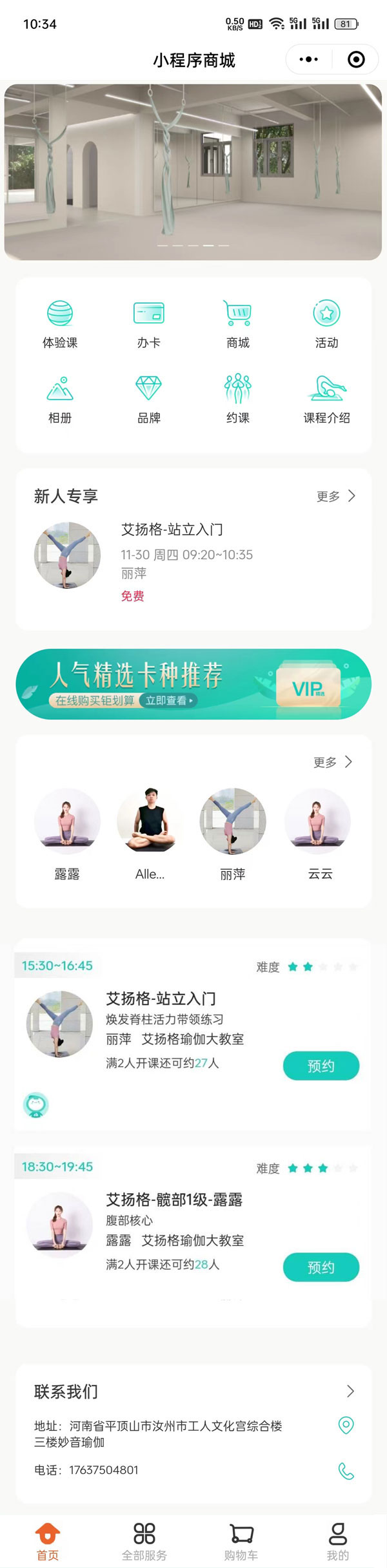Screen dimensions: 387x1568
Task: Switch to the 全部服务 tab
Action: (x=144, y=1542)
